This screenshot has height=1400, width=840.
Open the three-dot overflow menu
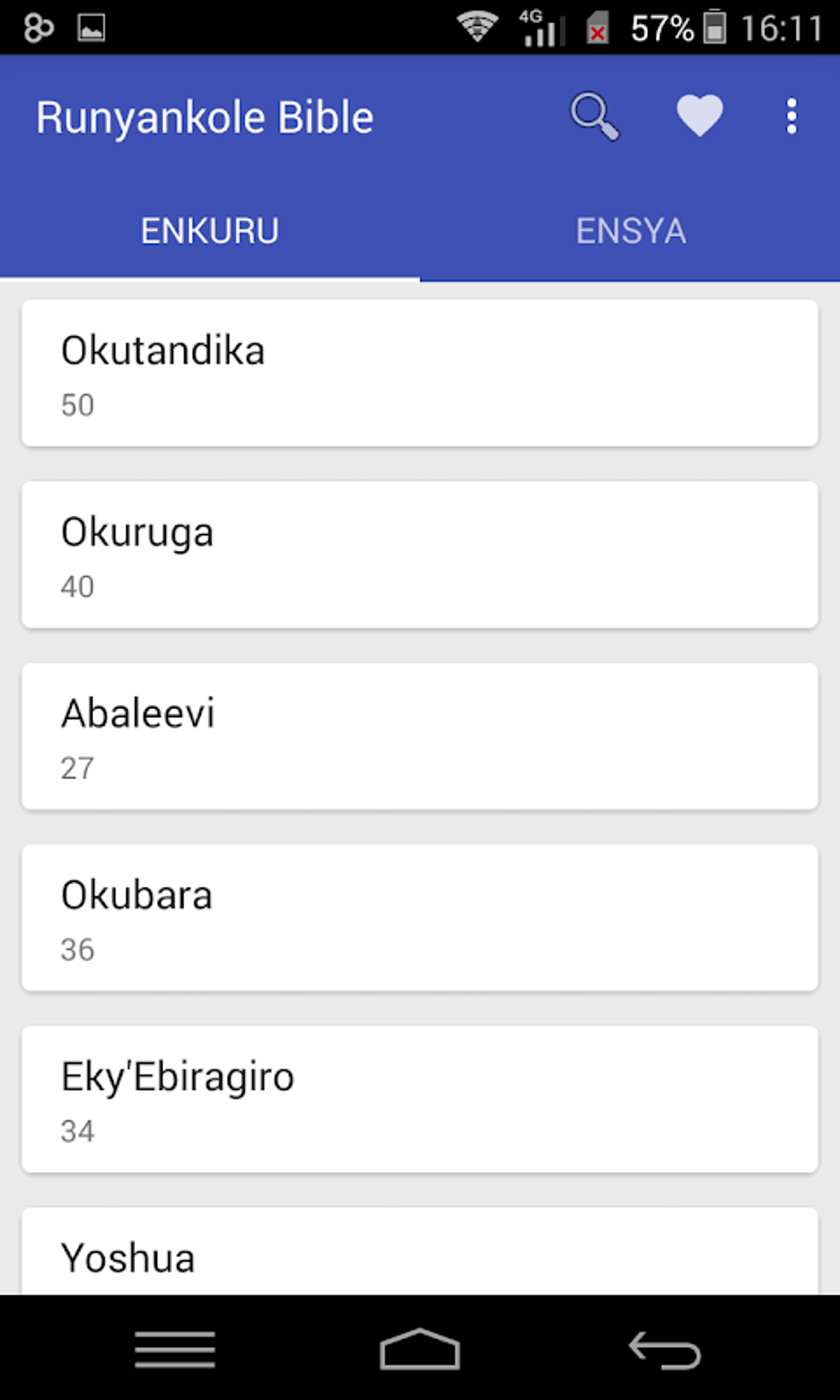coord(791,115)
